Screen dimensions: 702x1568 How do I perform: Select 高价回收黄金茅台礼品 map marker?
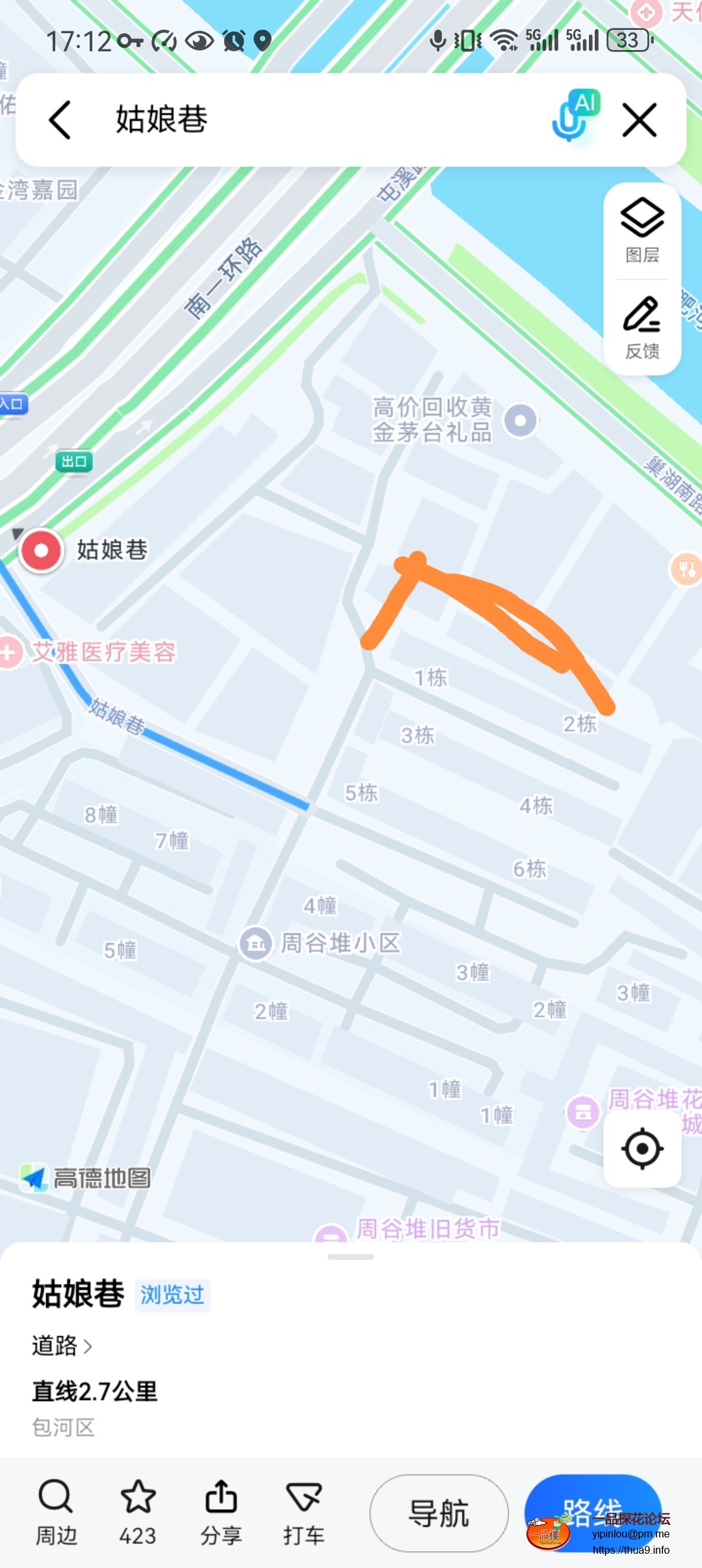point(521,421)
